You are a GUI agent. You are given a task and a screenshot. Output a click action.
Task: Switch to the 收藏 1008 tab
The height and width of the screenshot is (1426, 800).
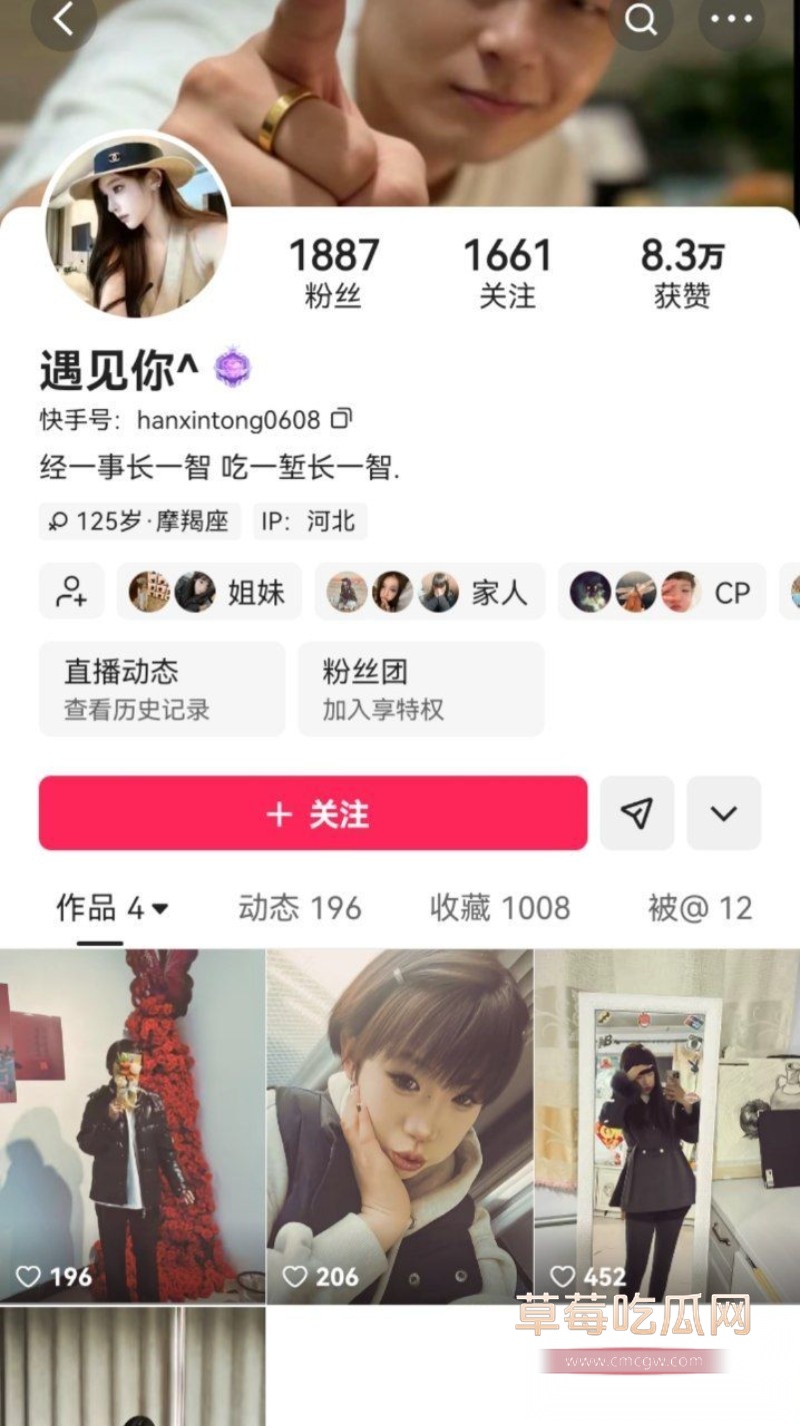pos(500,908)
